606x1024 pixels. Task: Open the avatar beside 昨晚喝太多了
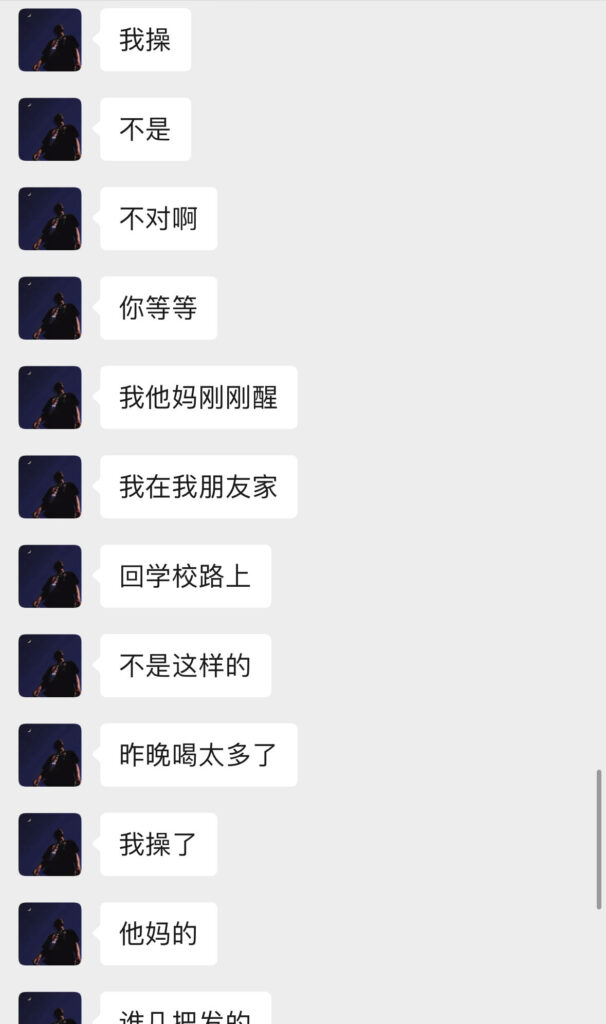[50, 755]
